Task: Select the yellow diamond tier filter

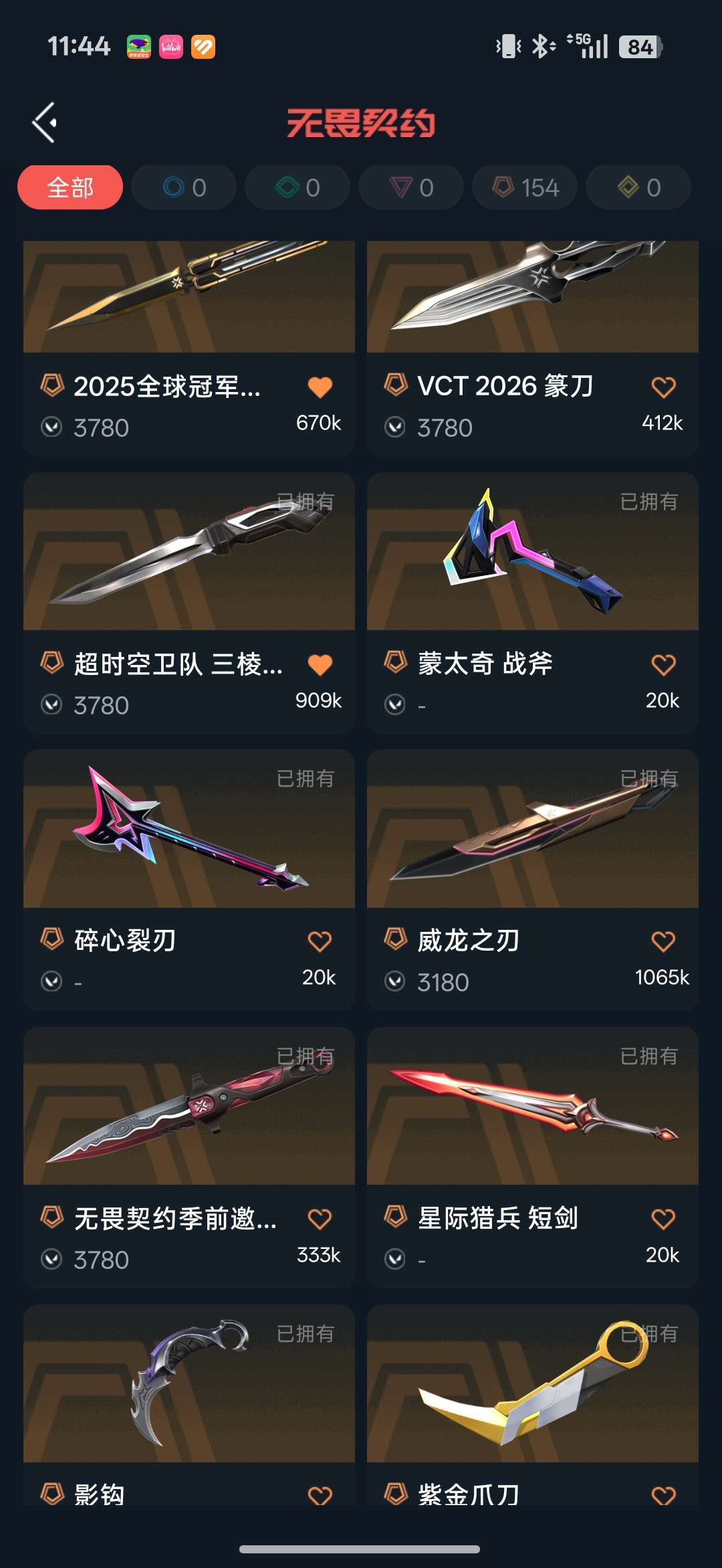Action: click(x=638, y=187)
